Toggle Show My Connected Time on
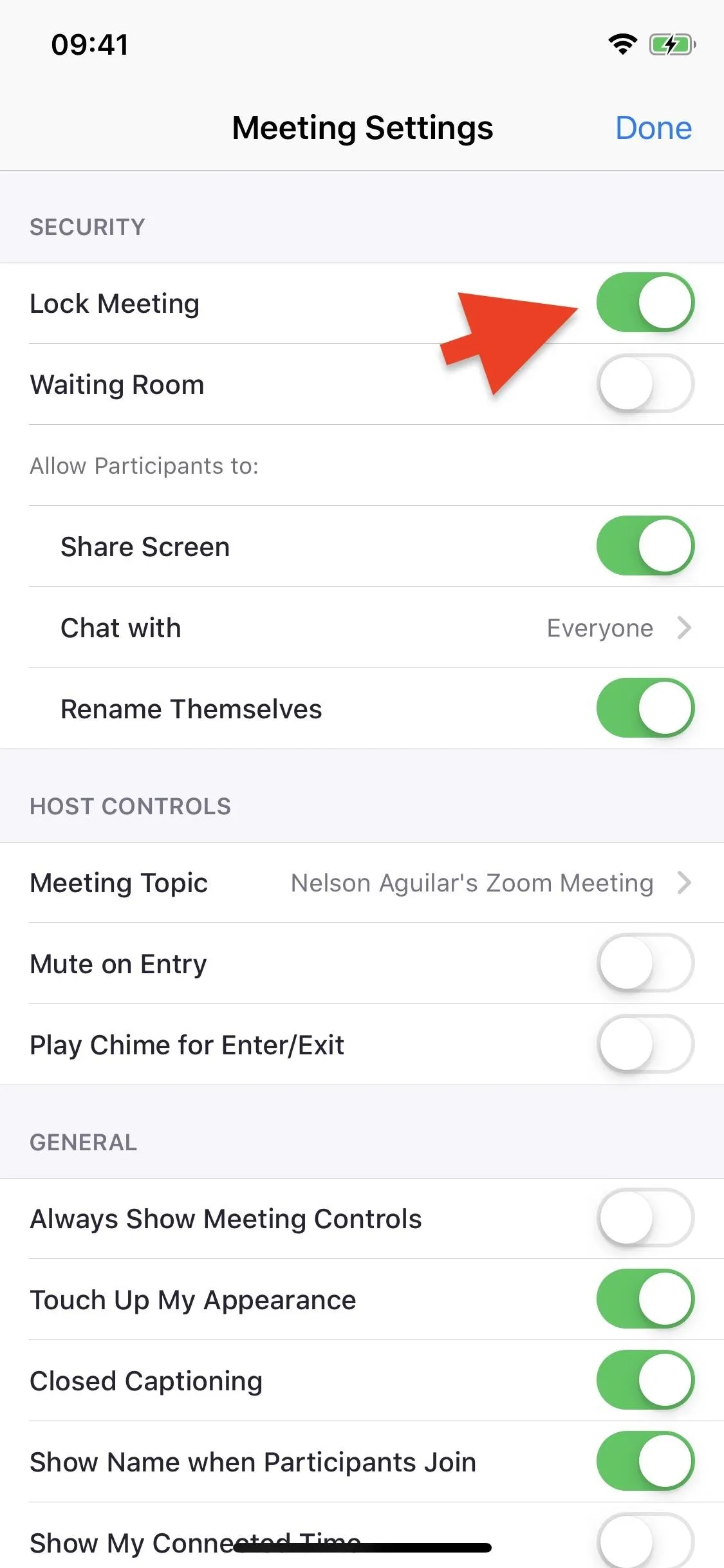 [x=645, y=1541]
